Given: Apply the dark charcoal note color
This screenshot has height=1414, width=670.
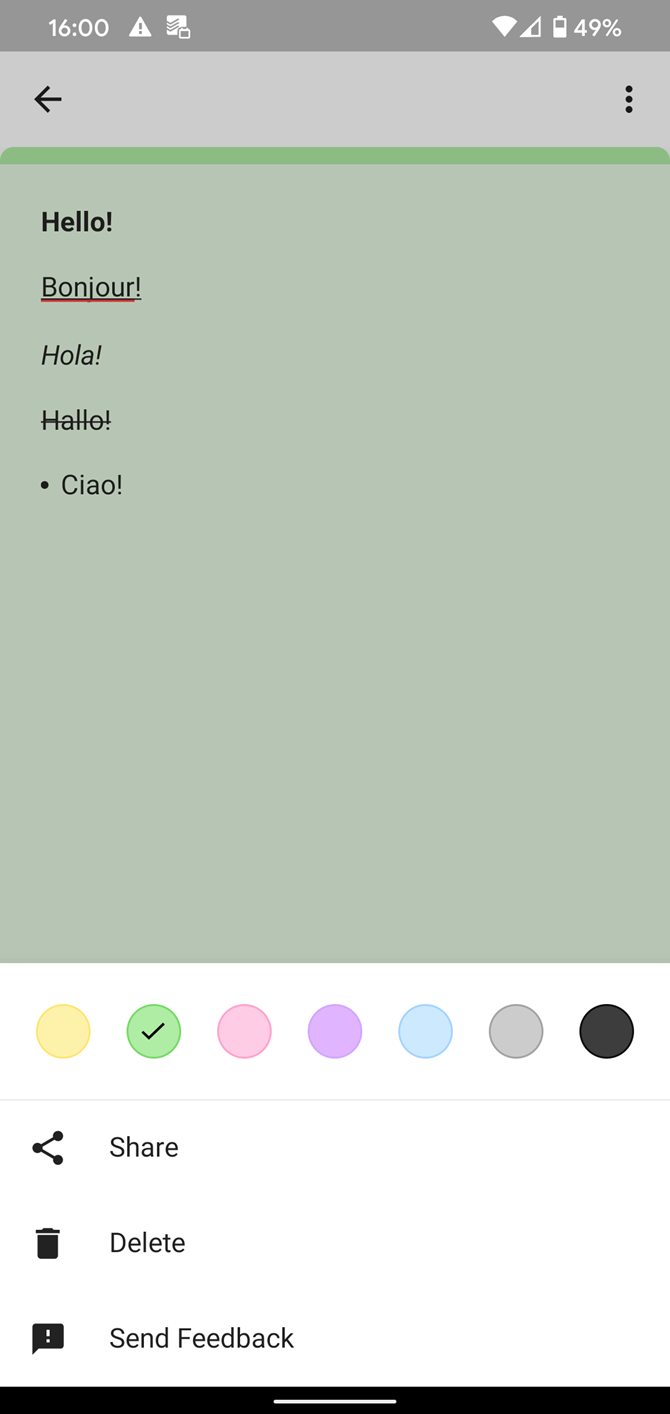Looking at the screenshot, I should pos(606,1031).
